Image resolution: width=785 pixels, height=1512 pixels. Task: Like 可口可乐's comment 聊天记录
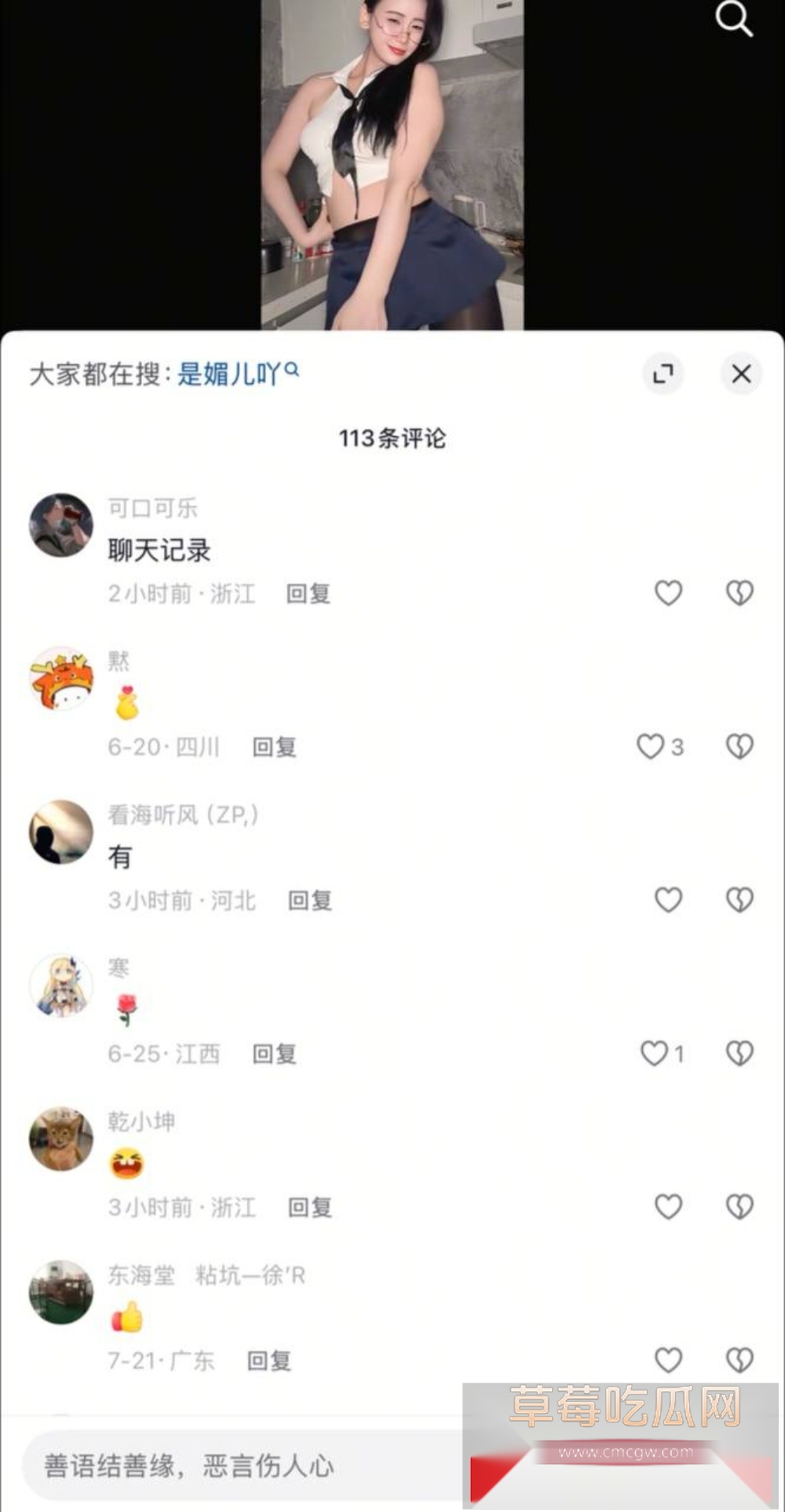668,592
